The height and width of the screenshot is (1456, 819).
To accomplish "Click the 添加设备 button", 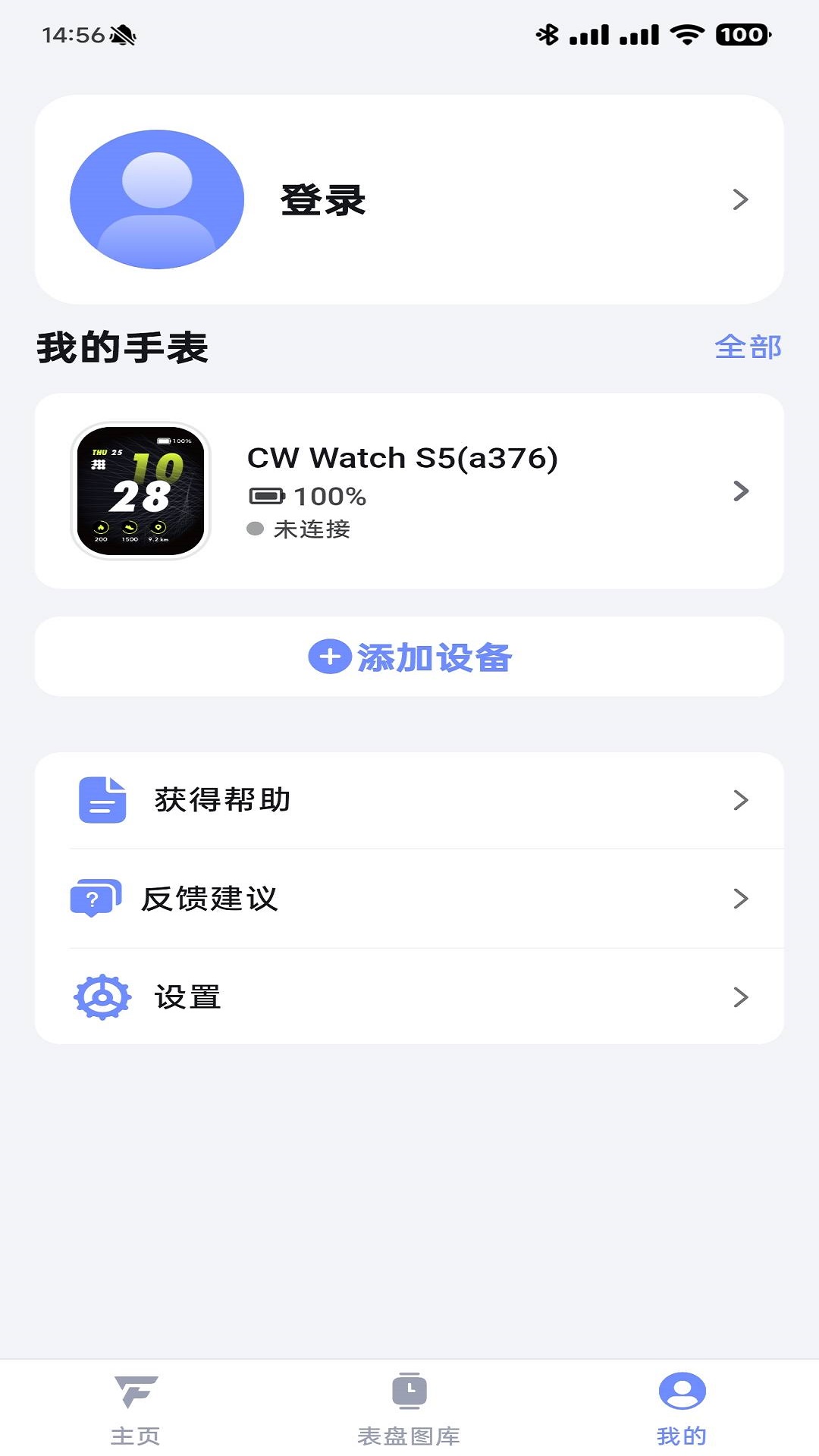I will pyautogui.click(x=409, y=658).
